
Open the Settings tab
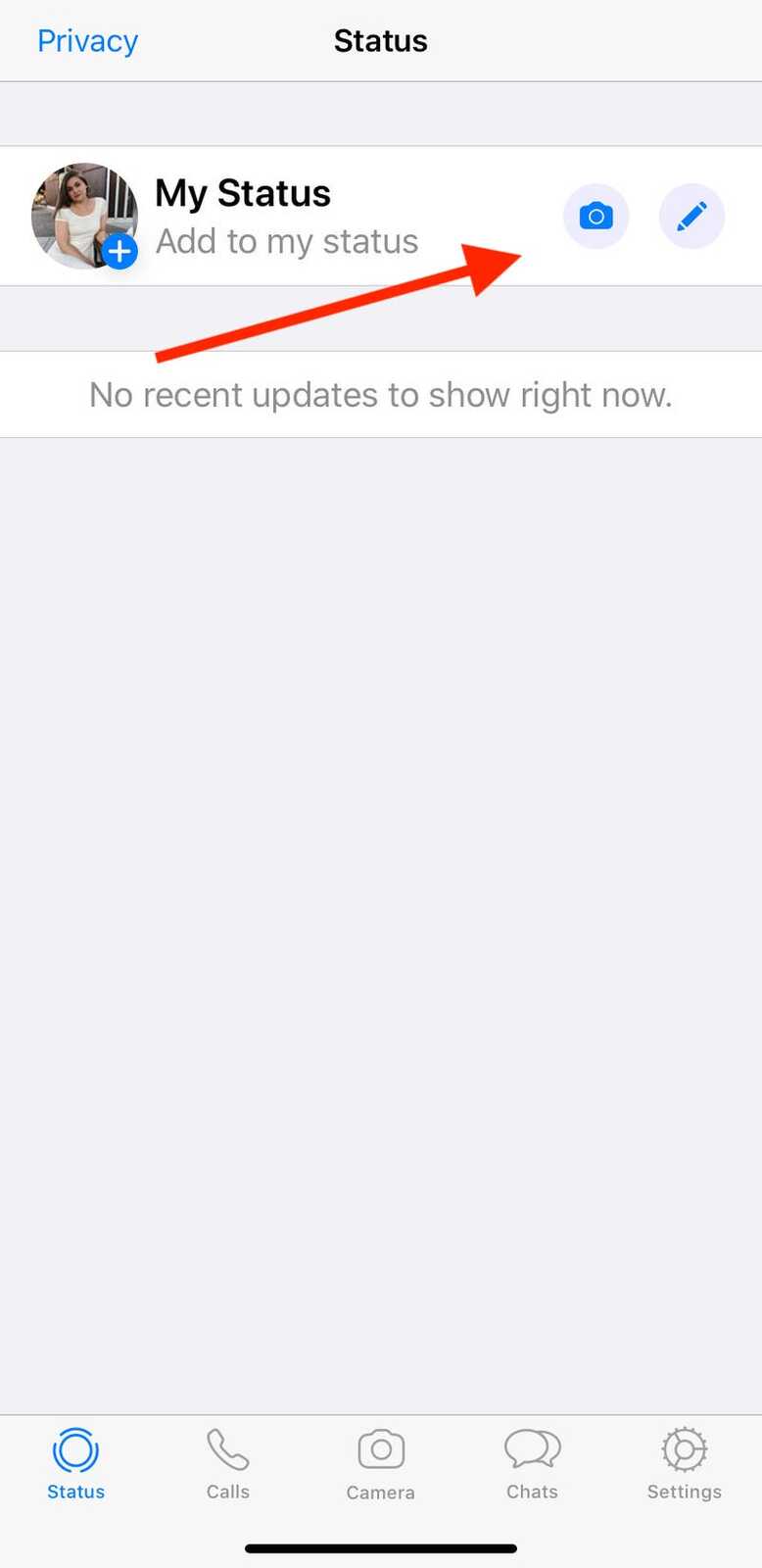(x=684, y=1463)
